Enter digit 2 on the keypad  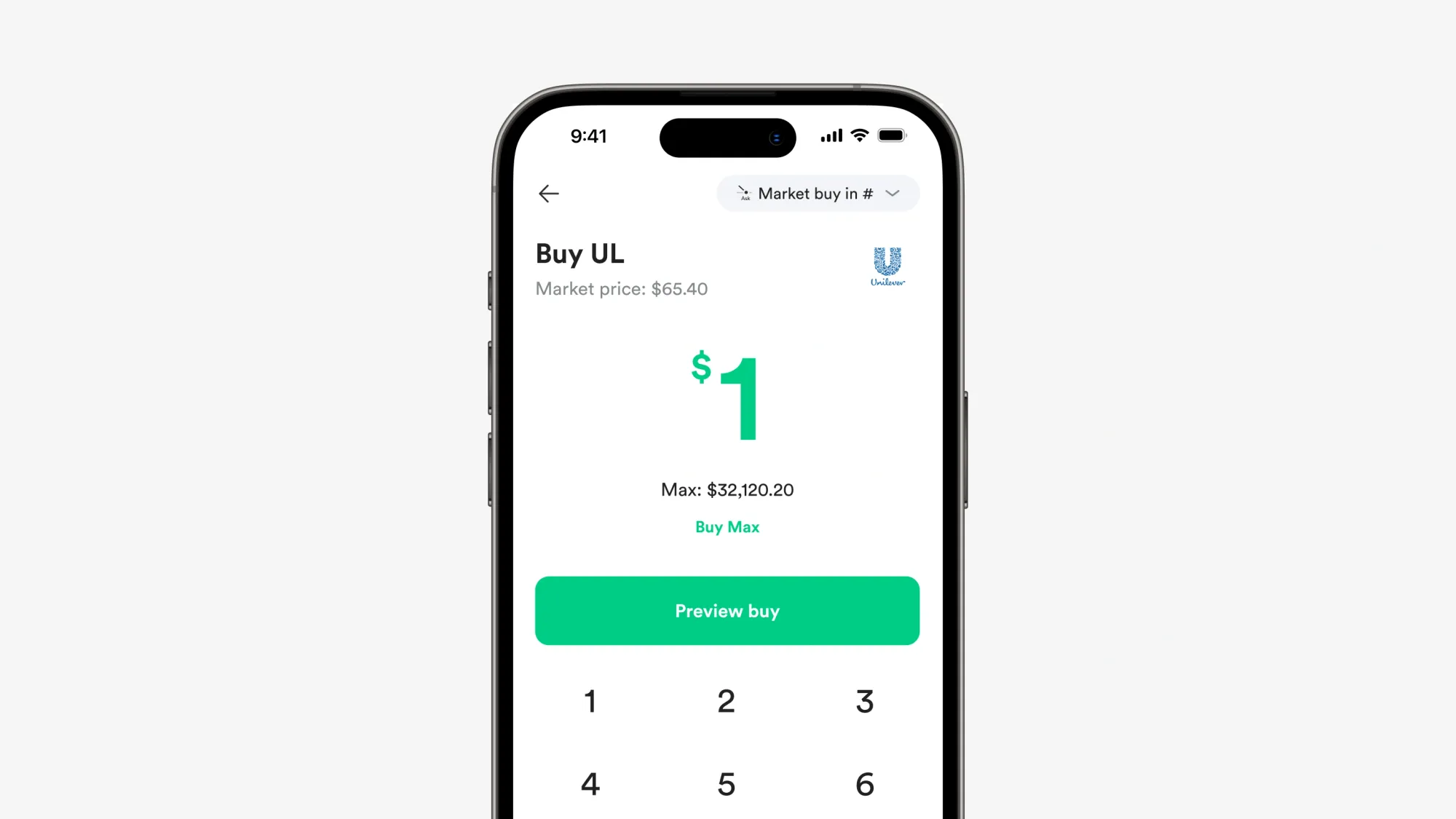click(726, 702)
